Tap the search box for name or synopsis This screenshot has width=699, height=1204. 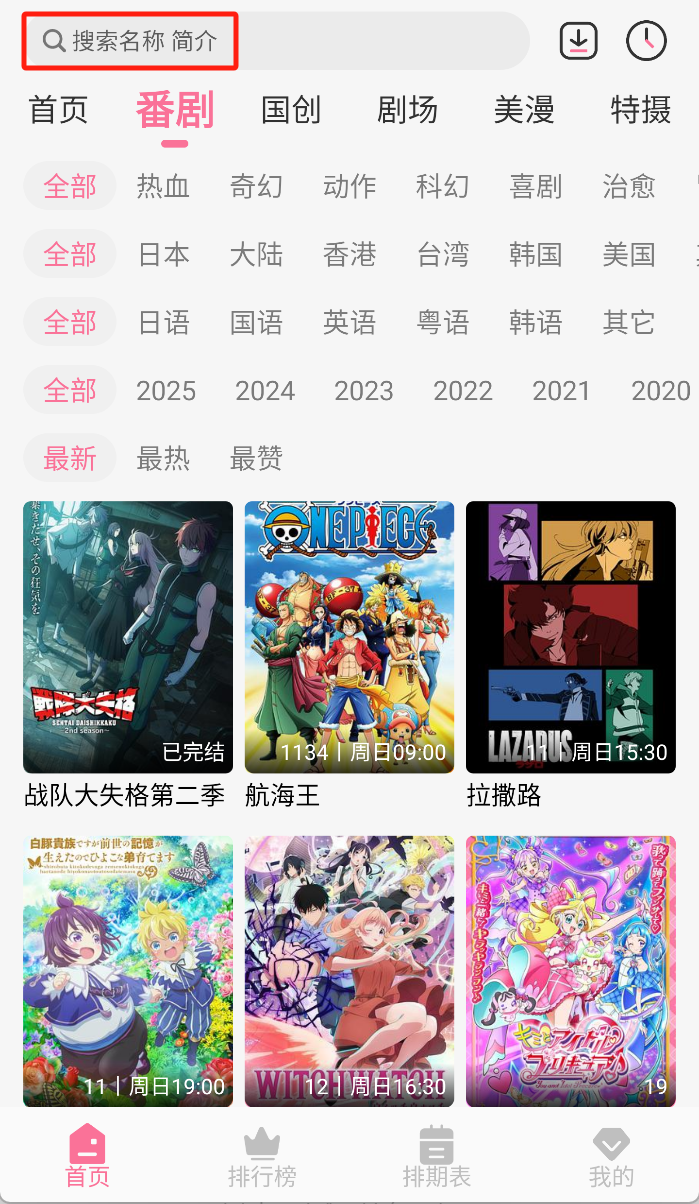click(x=275, y=41)
